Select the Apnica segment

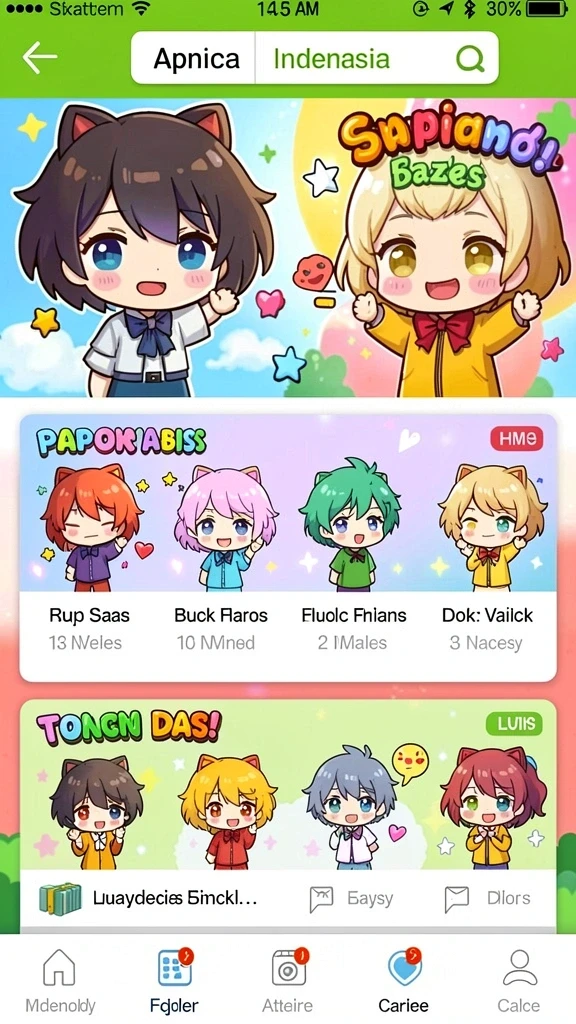pyautogui.click(x=194, y=58)
